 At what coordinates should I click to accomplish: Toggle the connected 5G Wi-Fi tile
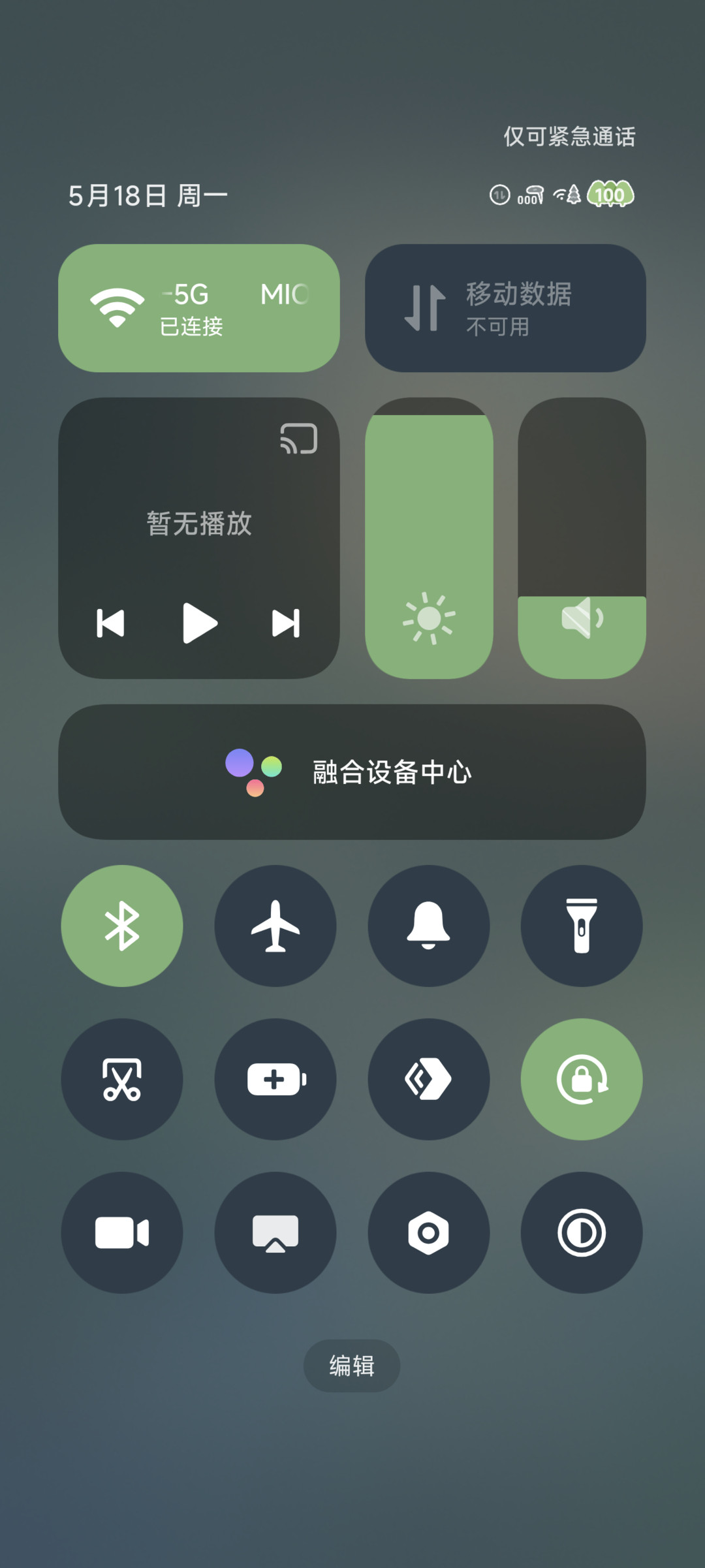(x=198, y=308)
